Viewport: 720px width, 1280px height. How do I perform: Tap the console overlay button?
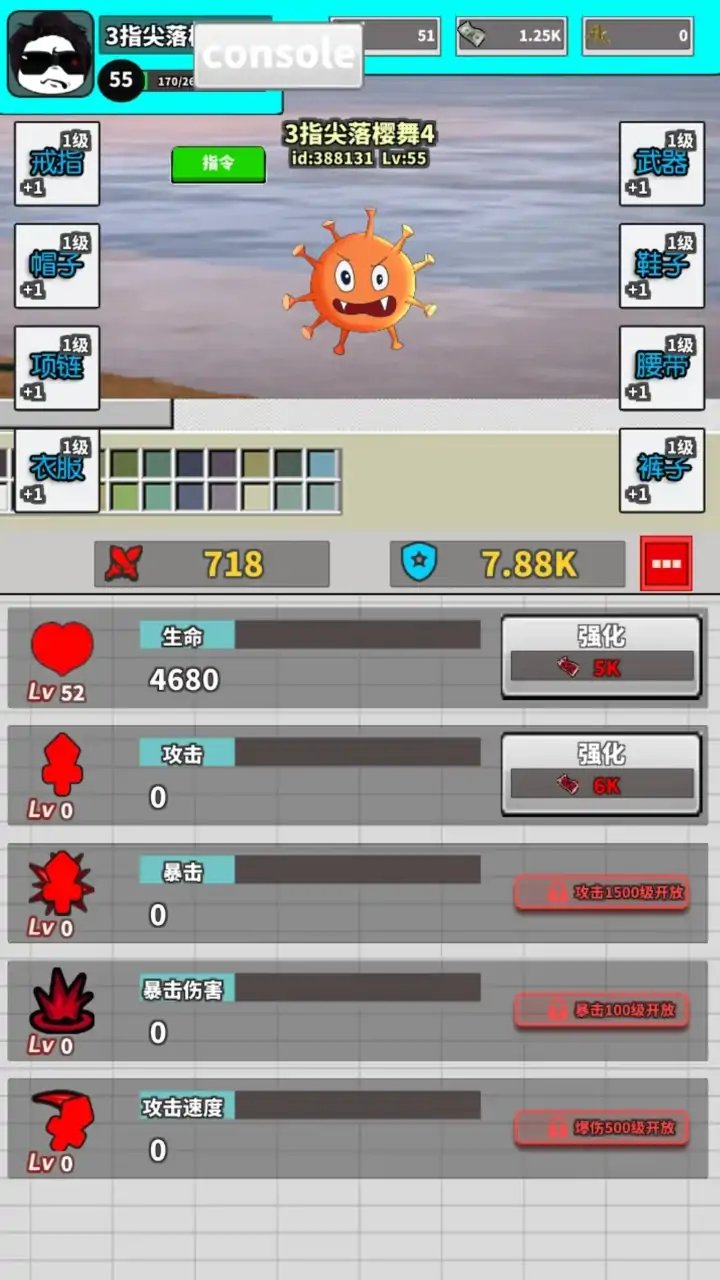coord(279,55)
